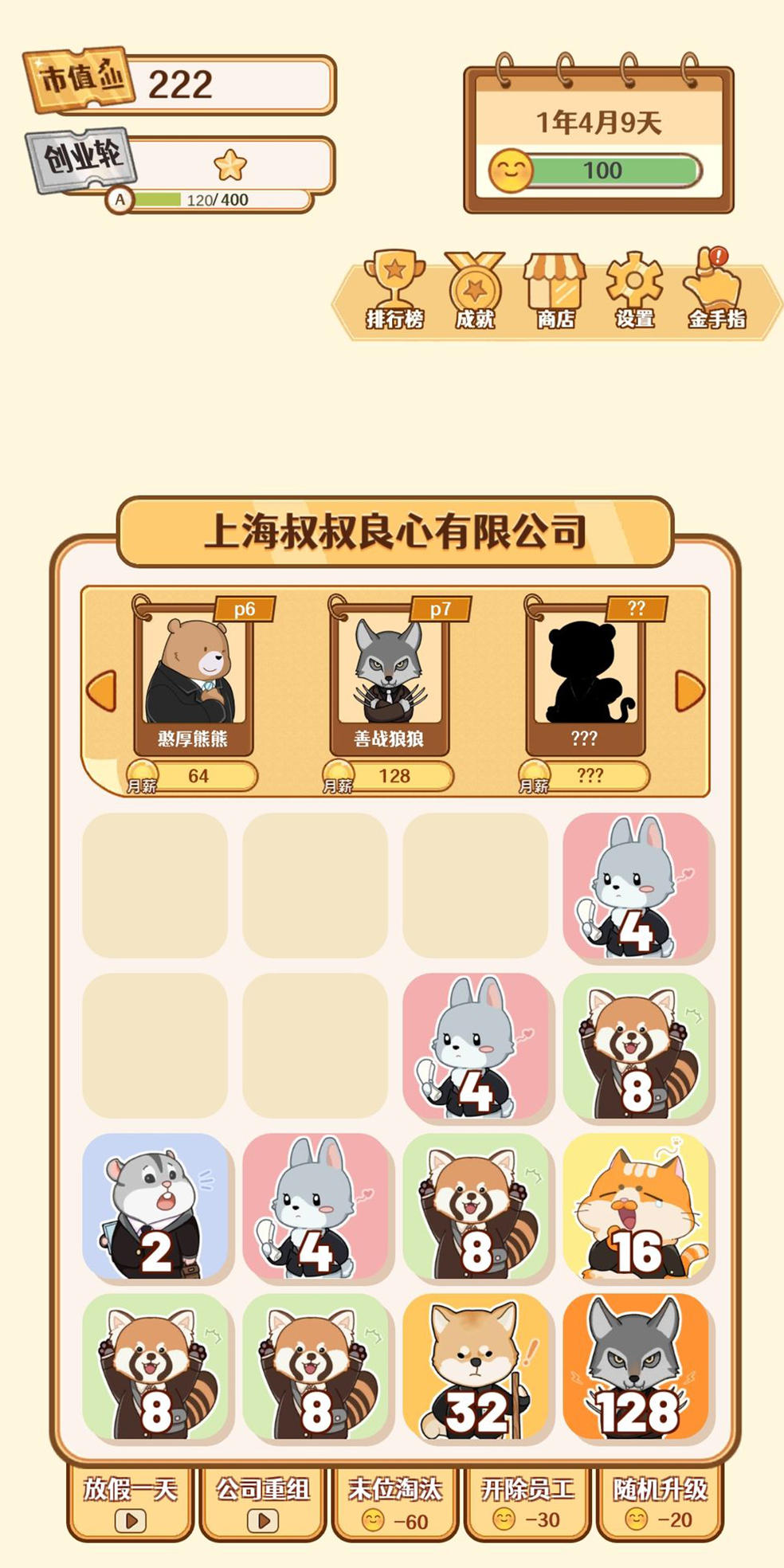Use 放假一天 day-off button

(131, 1503)
